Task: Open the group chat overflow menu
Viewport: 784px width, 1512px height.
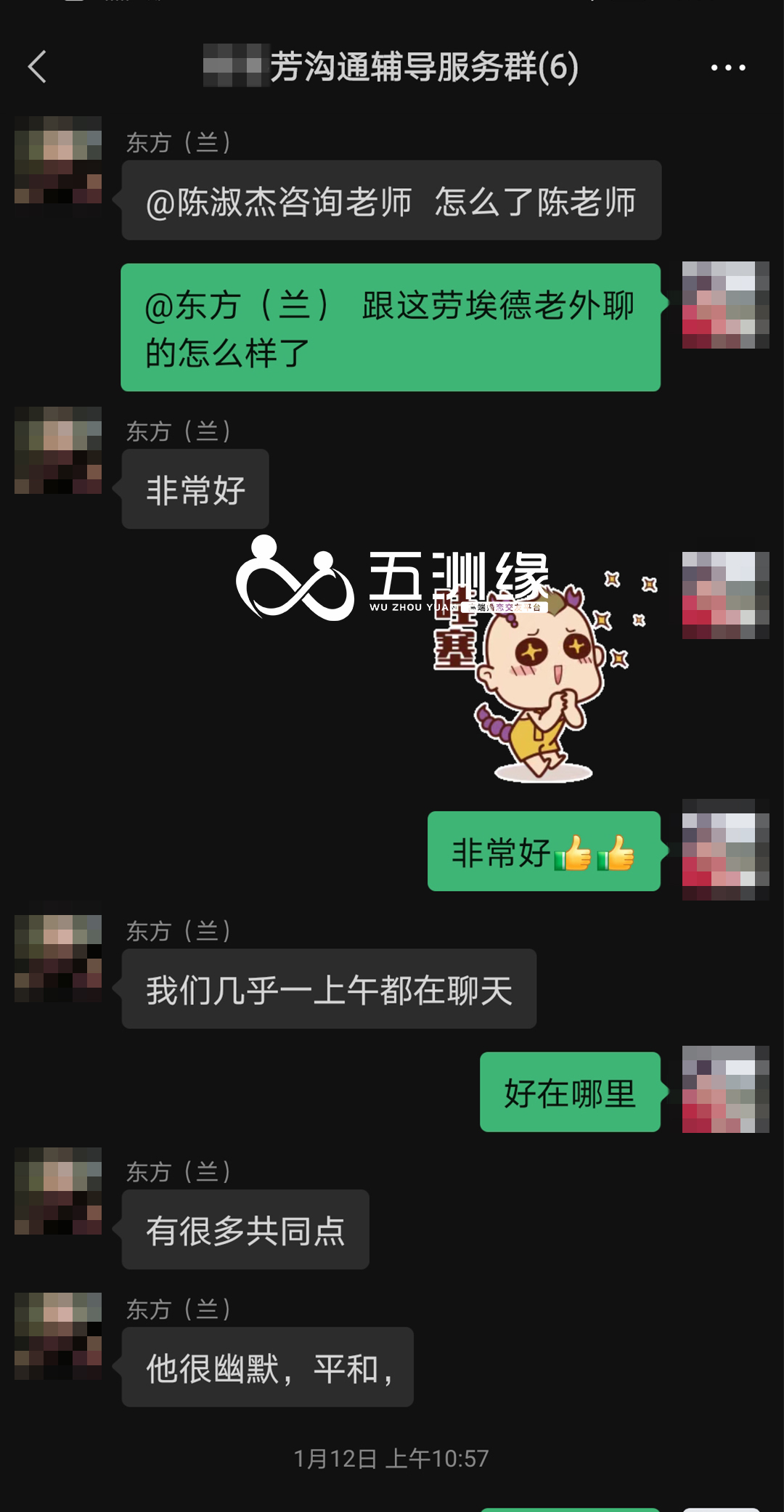Action: point(727,68)
